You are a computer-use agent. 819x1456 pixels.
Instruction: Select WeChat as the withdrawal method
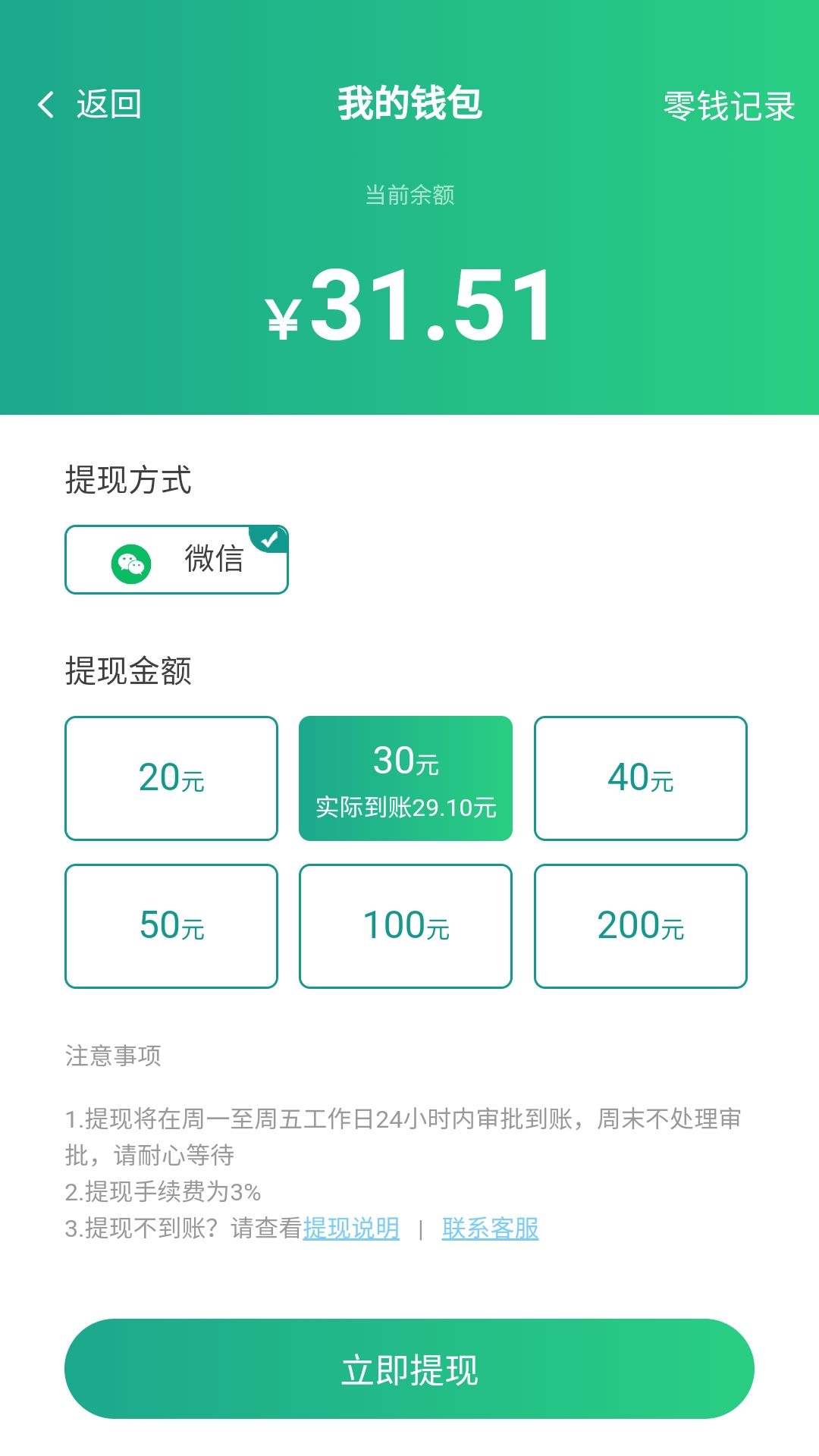click(x=176, y=560)
